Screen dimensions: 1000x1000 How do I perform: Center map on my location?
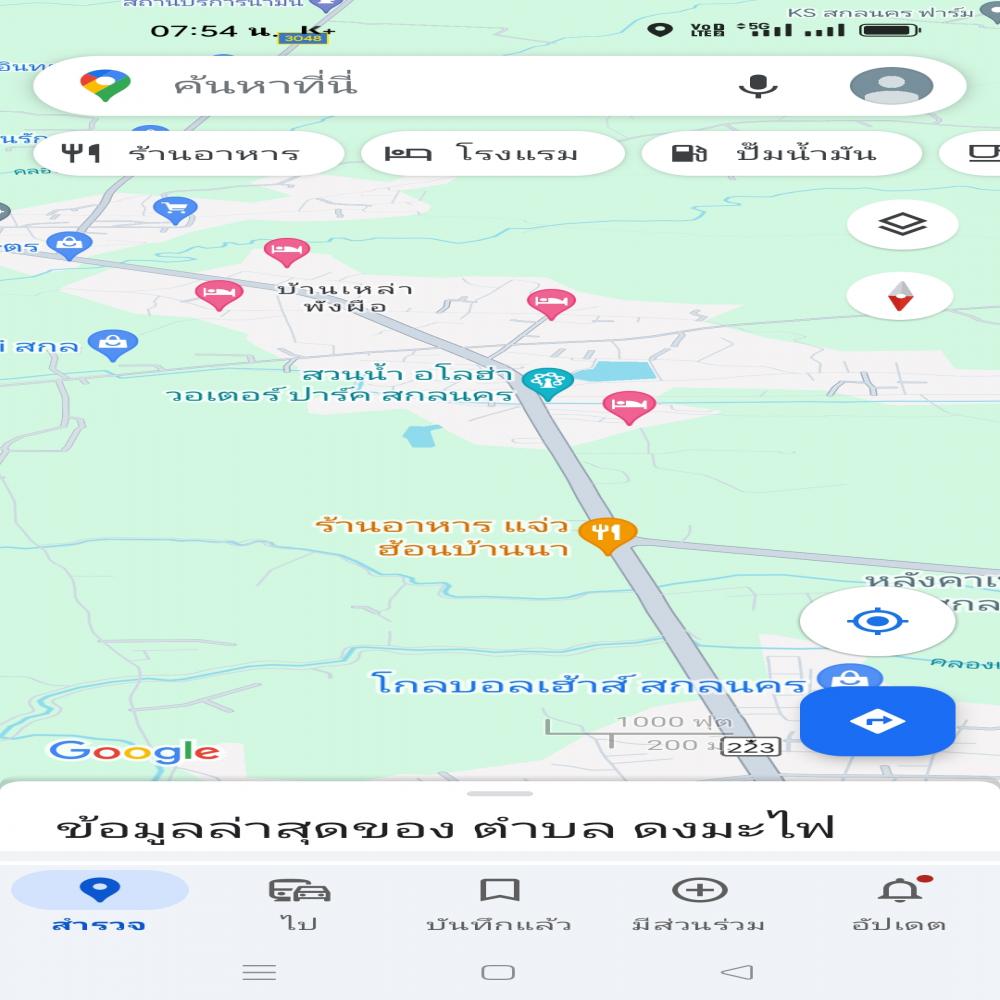(877, 622)
